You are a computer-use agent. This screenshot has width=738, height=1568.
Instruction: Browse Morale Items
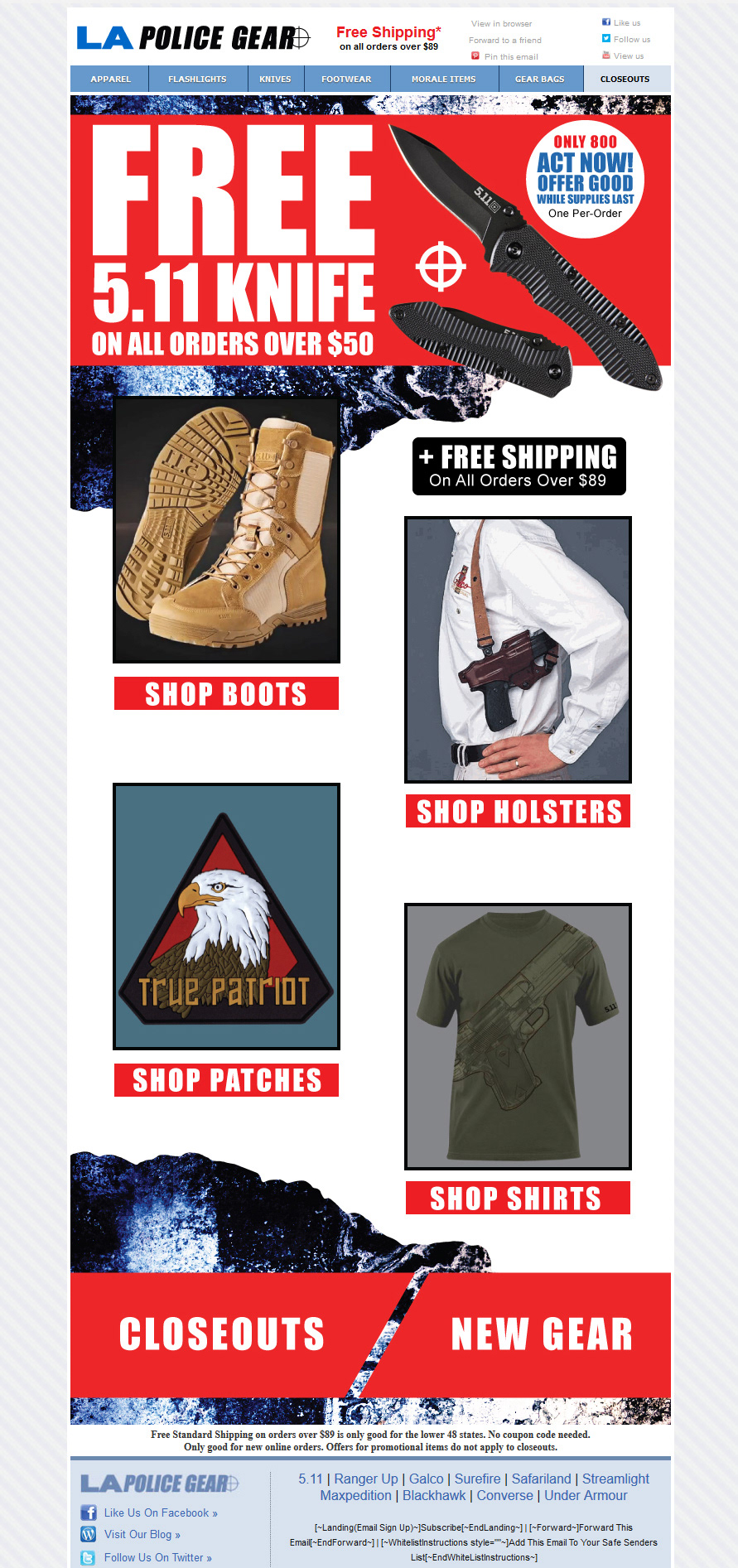443,80
